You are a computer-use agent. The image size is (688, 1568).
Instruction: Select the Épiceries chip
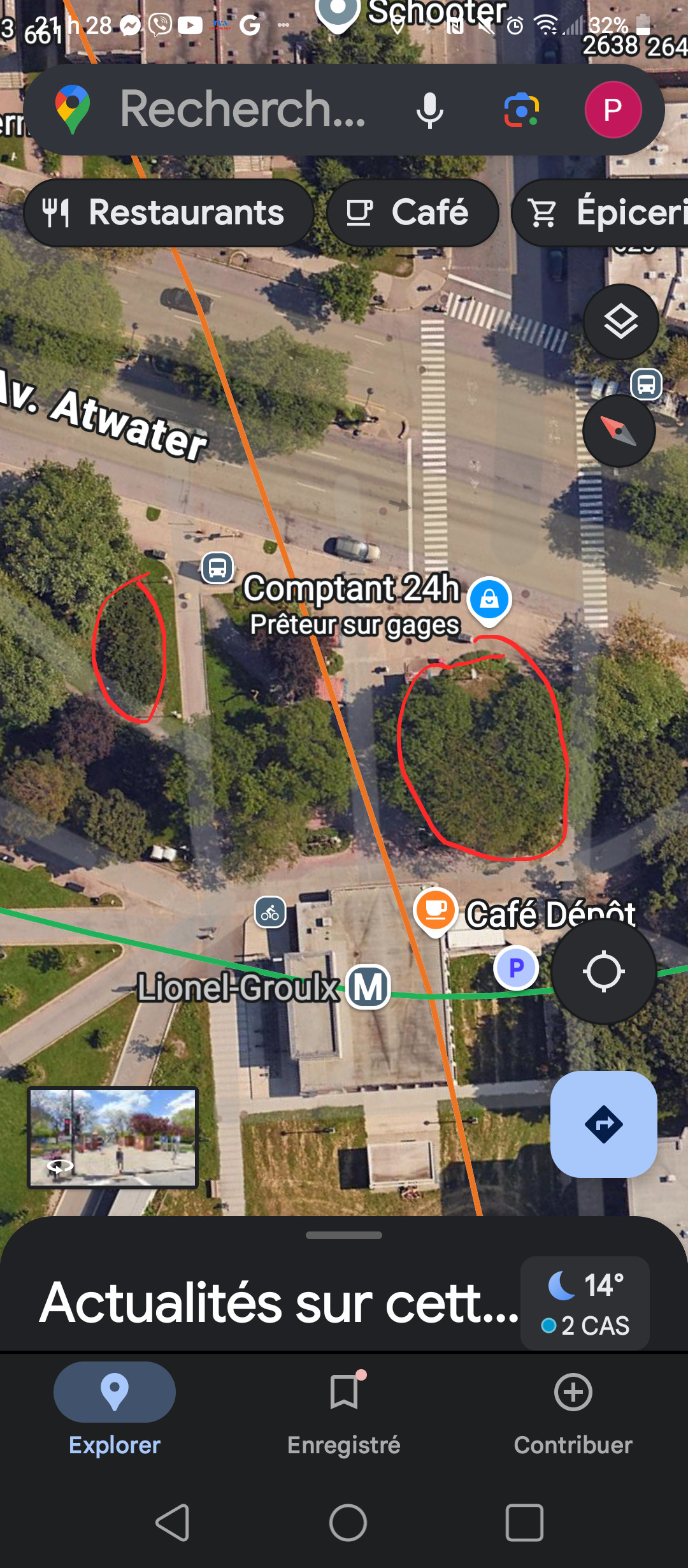pos(600,213)
